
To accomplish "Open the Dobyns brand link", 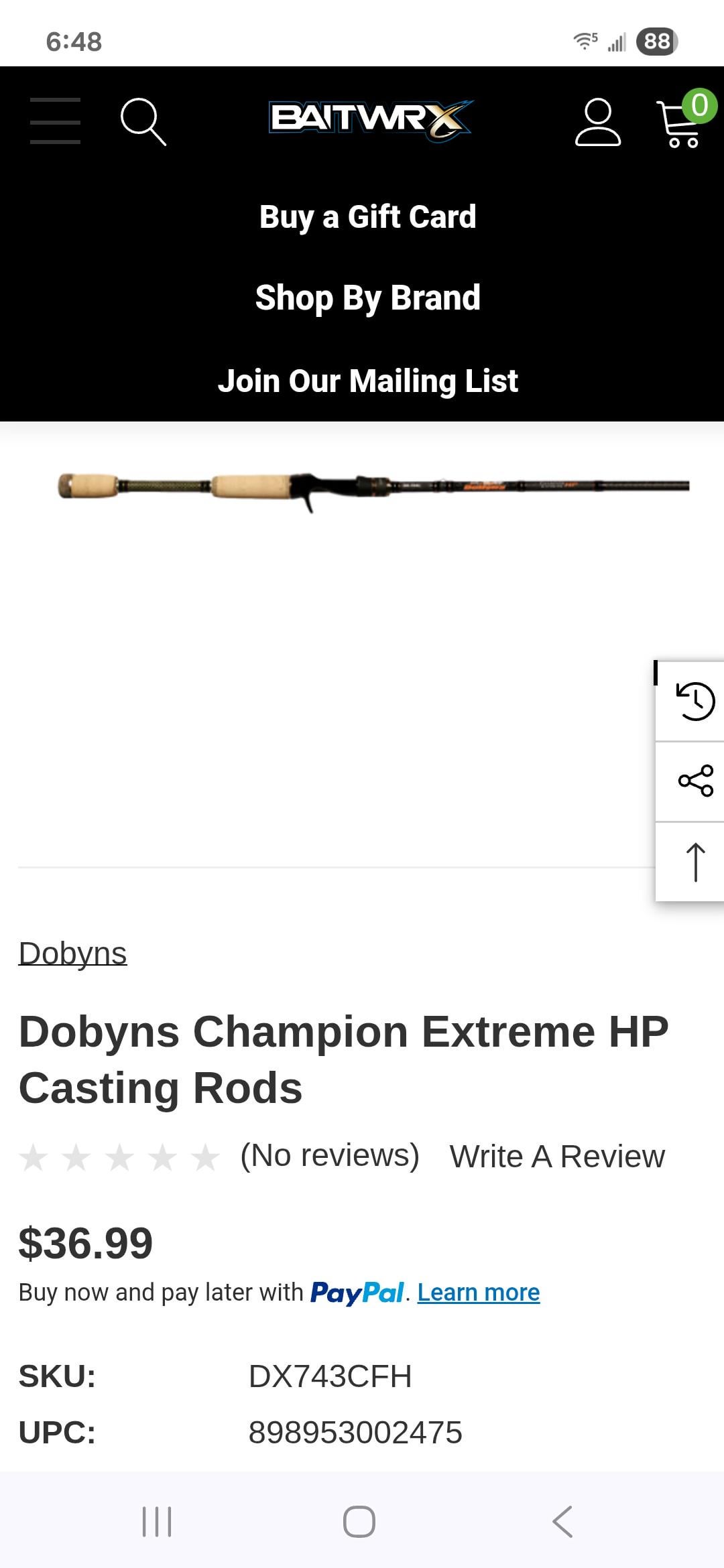I will click(72, 953).
